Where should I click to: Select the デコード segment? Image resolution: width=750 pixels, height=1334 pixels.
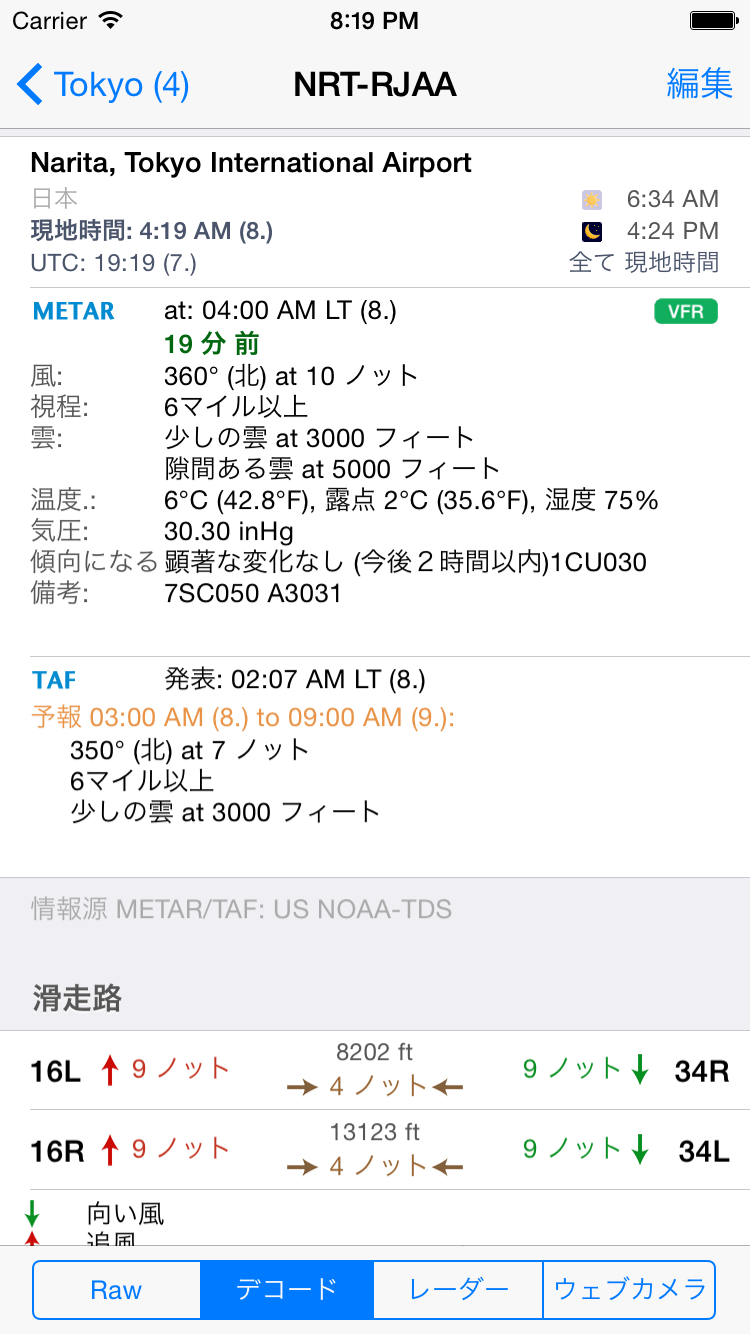pos(287,1290)
